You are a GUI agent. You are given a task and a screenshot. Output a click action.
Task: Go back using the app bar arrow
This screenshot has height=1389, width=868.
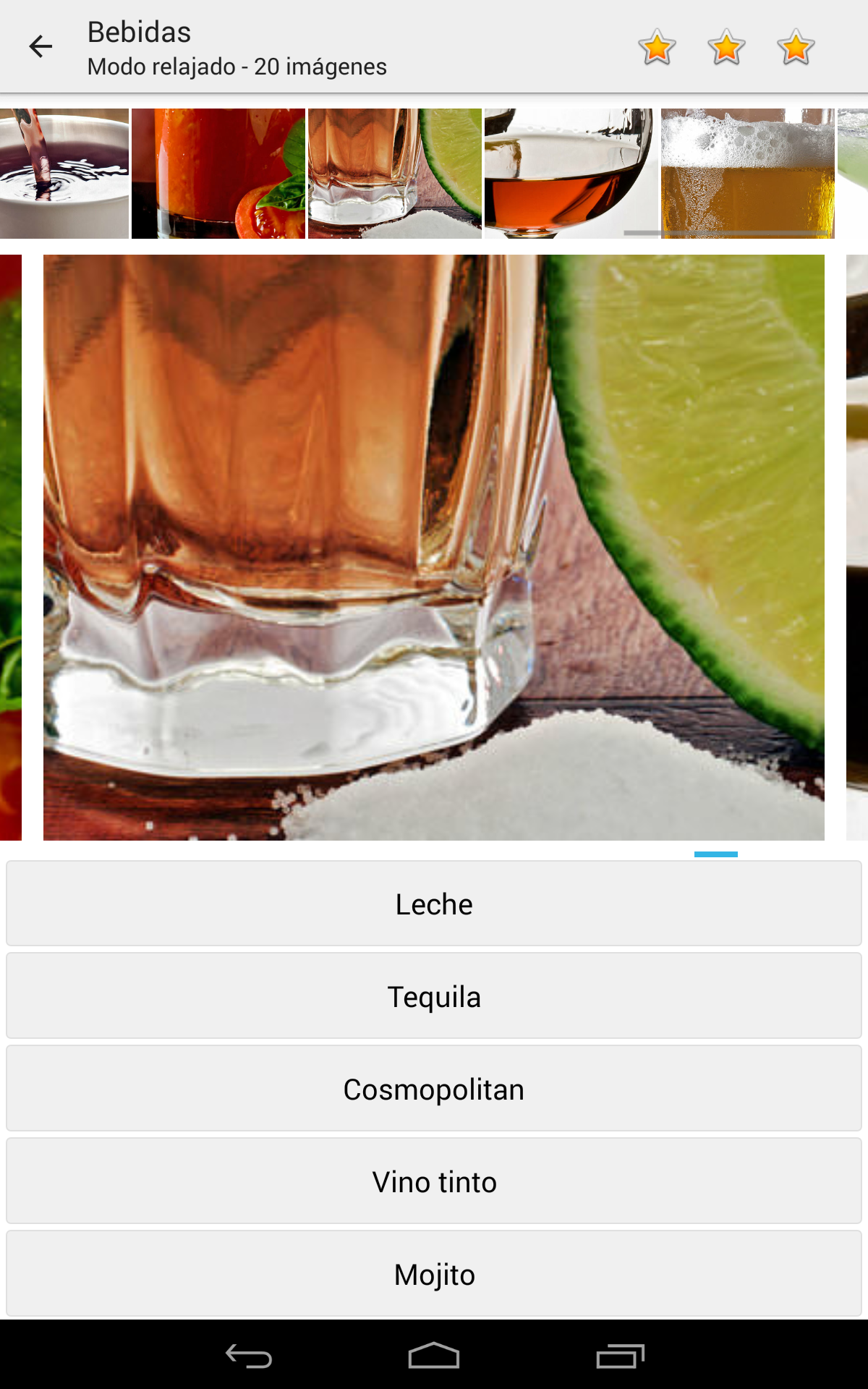(41, 47)
